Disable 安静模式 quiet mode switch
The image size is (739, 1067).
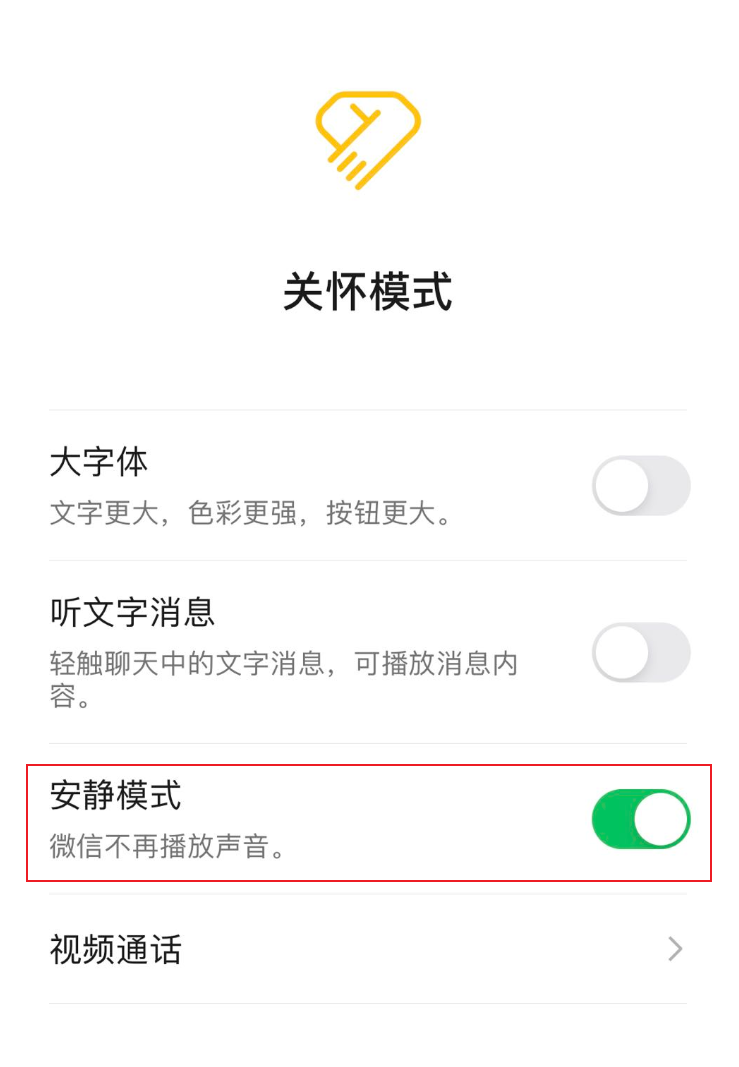point(641,819)
